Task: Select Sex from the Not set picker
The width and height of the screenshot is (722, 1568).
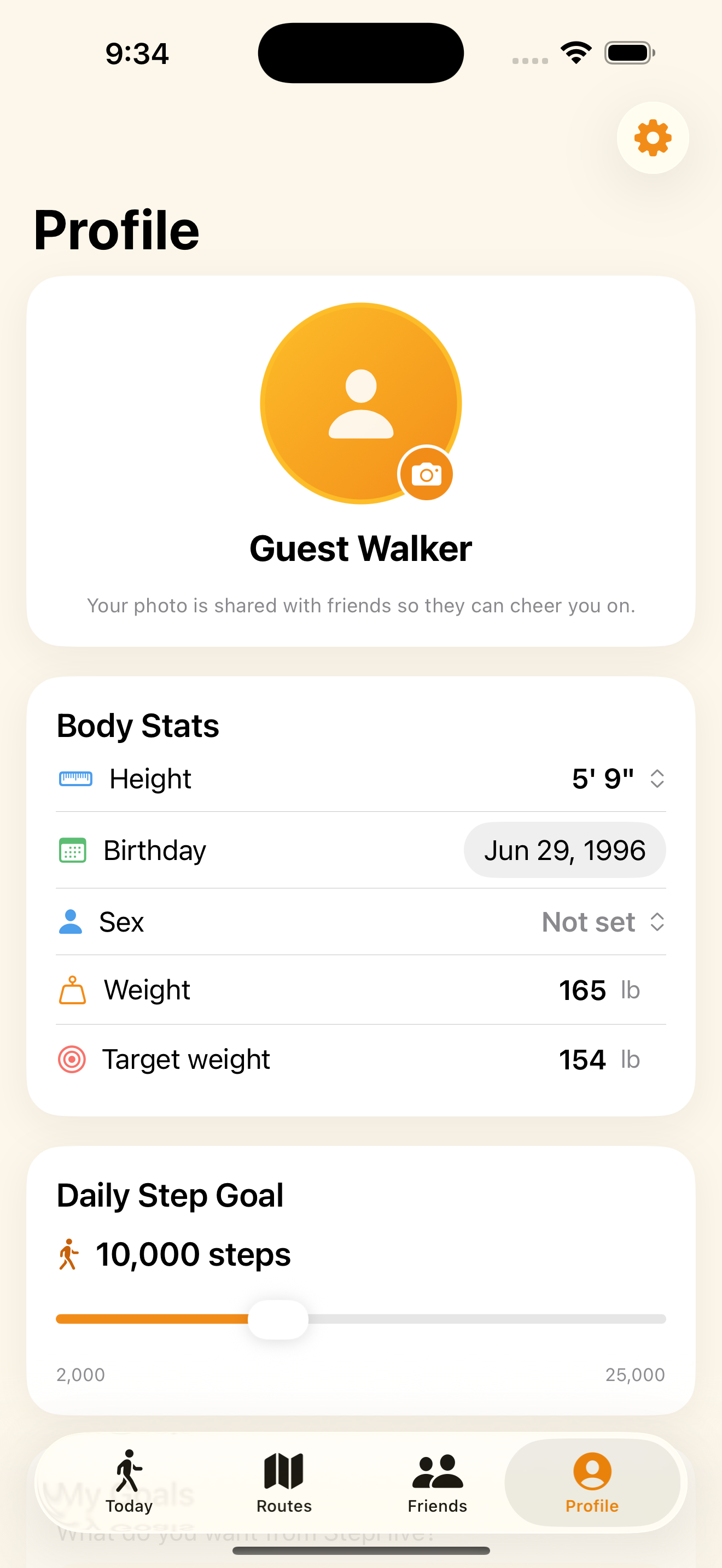Action: (603, 922)
